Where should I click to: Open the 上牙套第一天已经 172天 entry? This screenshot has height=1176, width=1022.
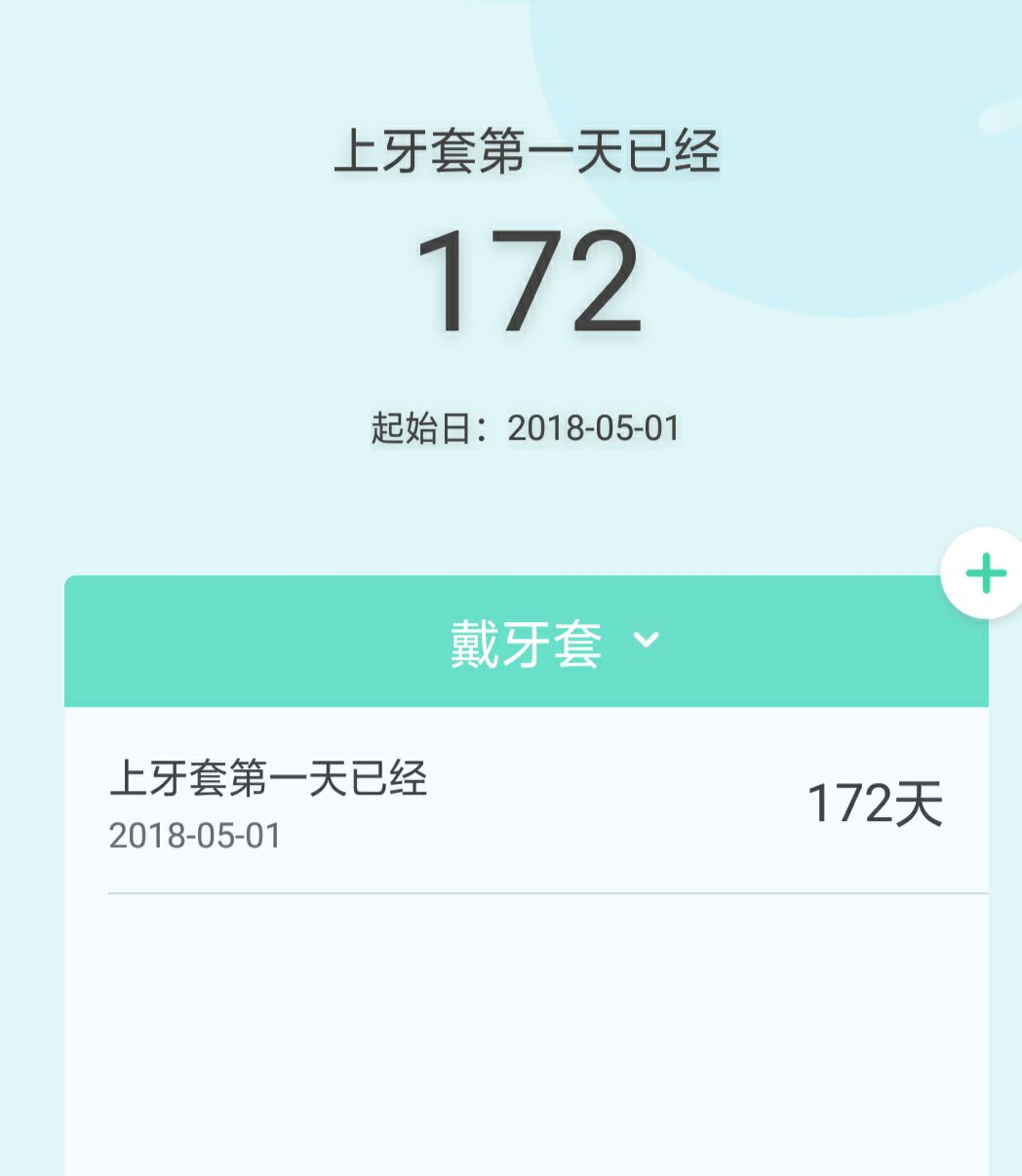527,804
